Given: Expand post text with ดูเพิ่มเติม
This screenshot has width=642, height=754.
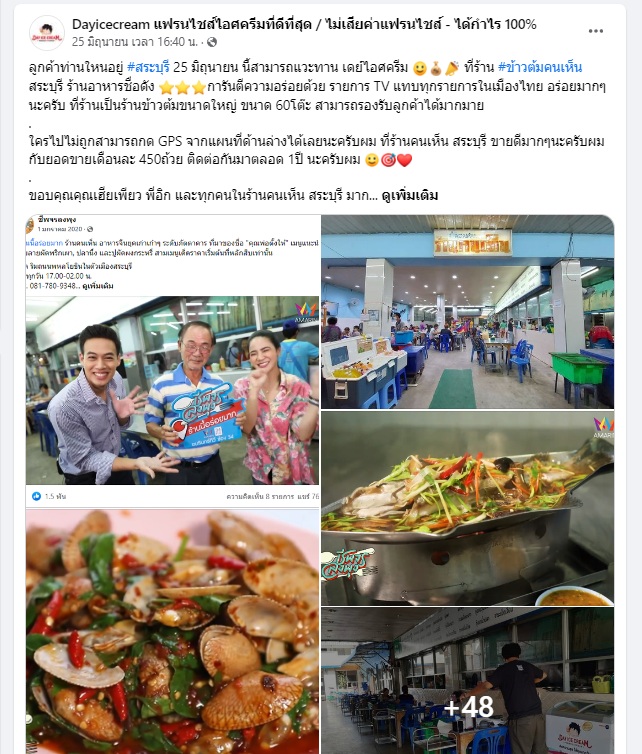Looking at the screenshot, I should pyautogui.click(x=410, y=195).
